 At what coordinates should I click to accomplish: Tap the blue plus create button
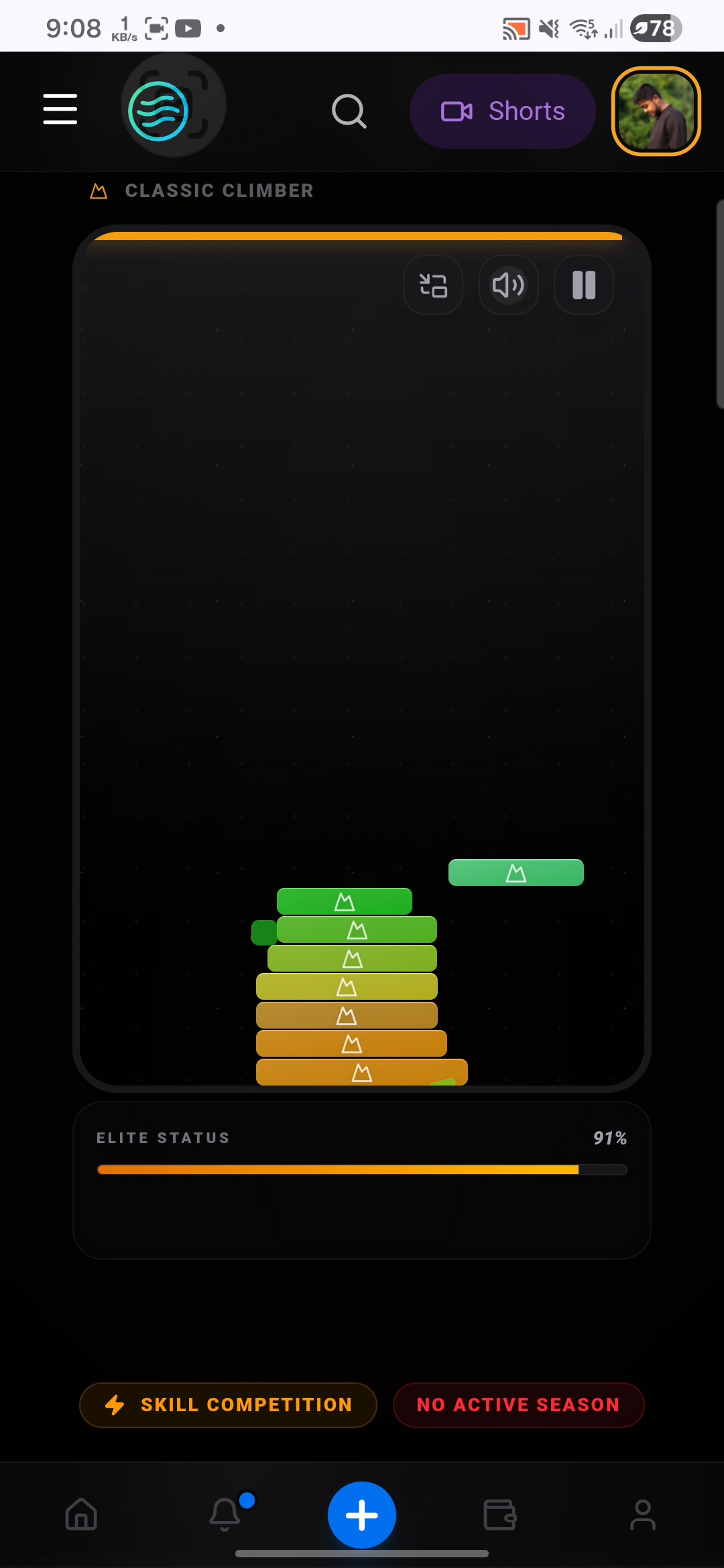click(362, 1515)
